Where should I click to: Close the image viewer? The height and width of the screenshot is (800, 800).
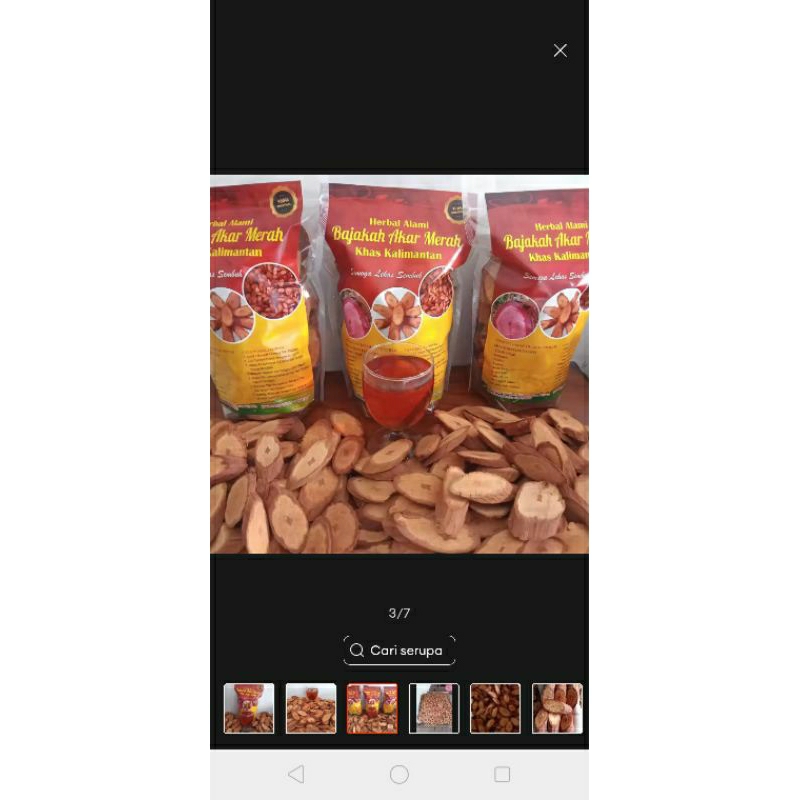[x=560, y=50]
